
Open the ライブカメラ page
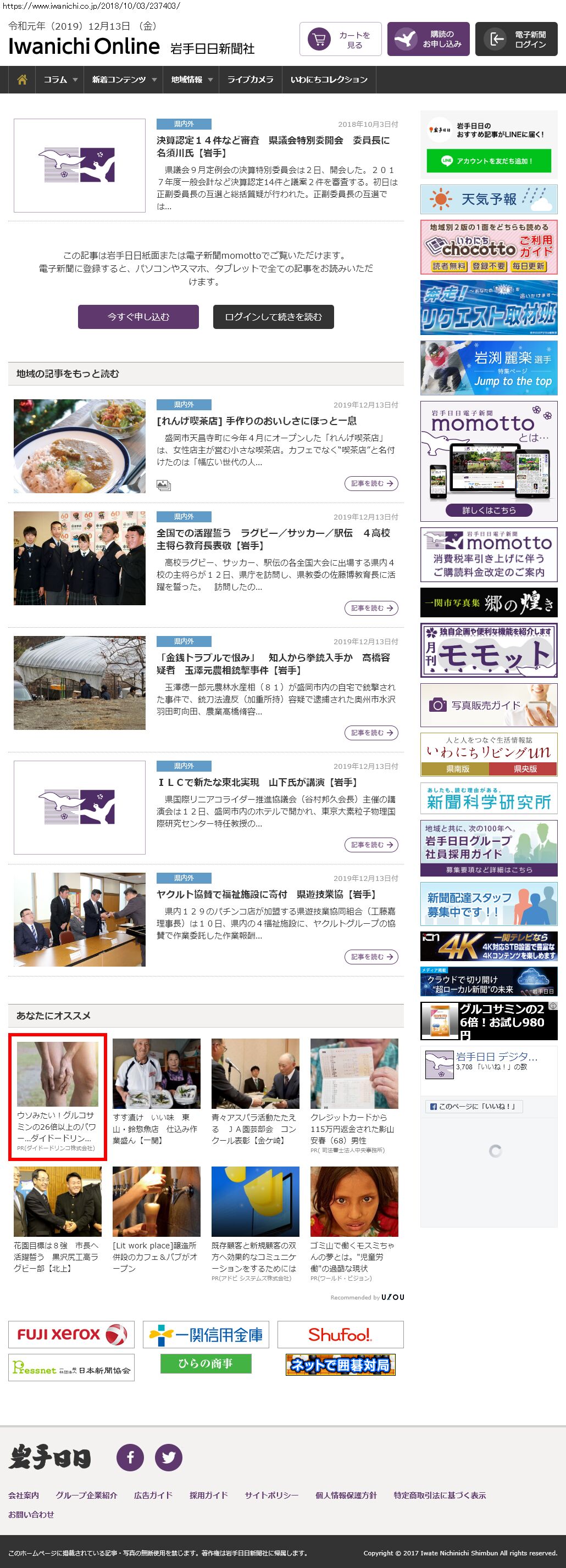point(251,80)
